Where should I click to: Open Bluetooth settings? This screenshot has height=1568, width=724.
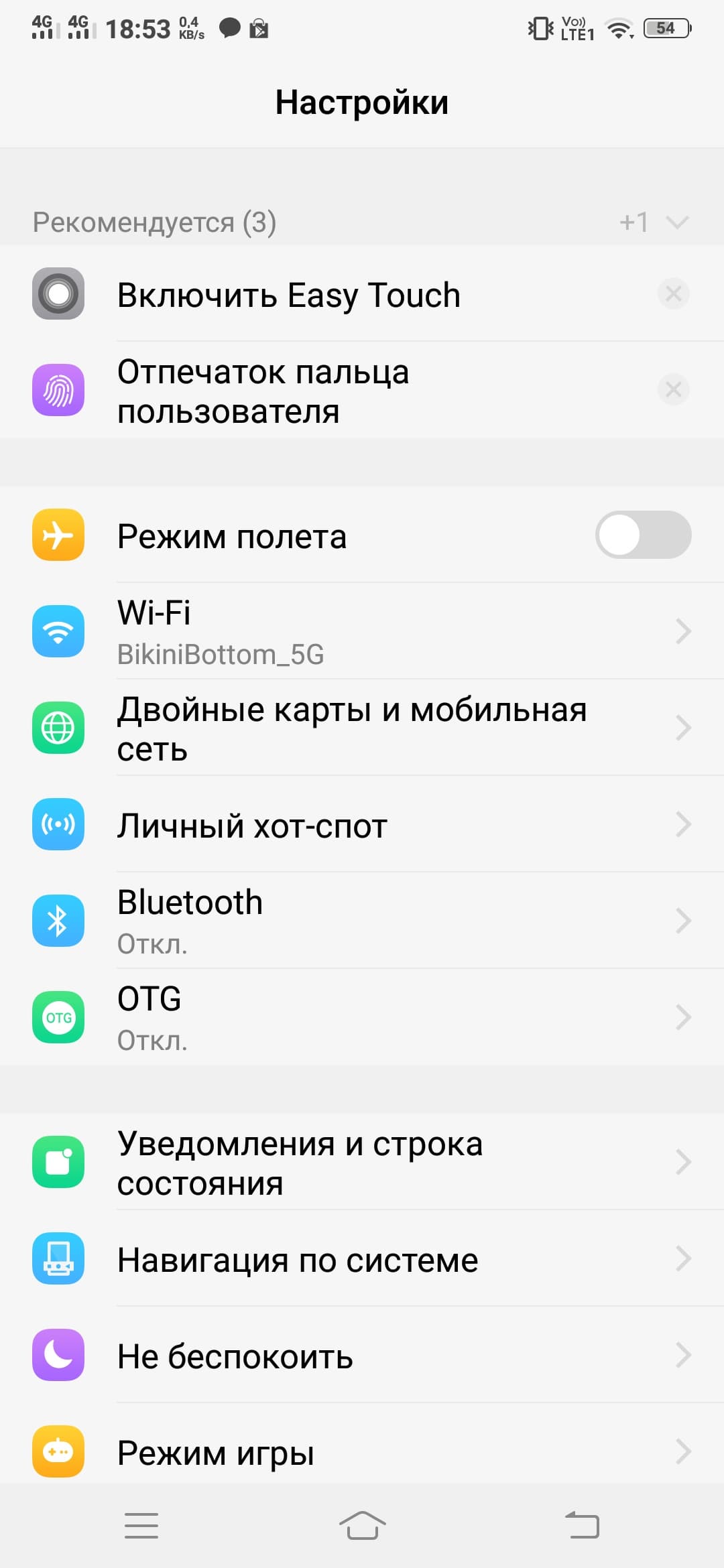(362, 921)
